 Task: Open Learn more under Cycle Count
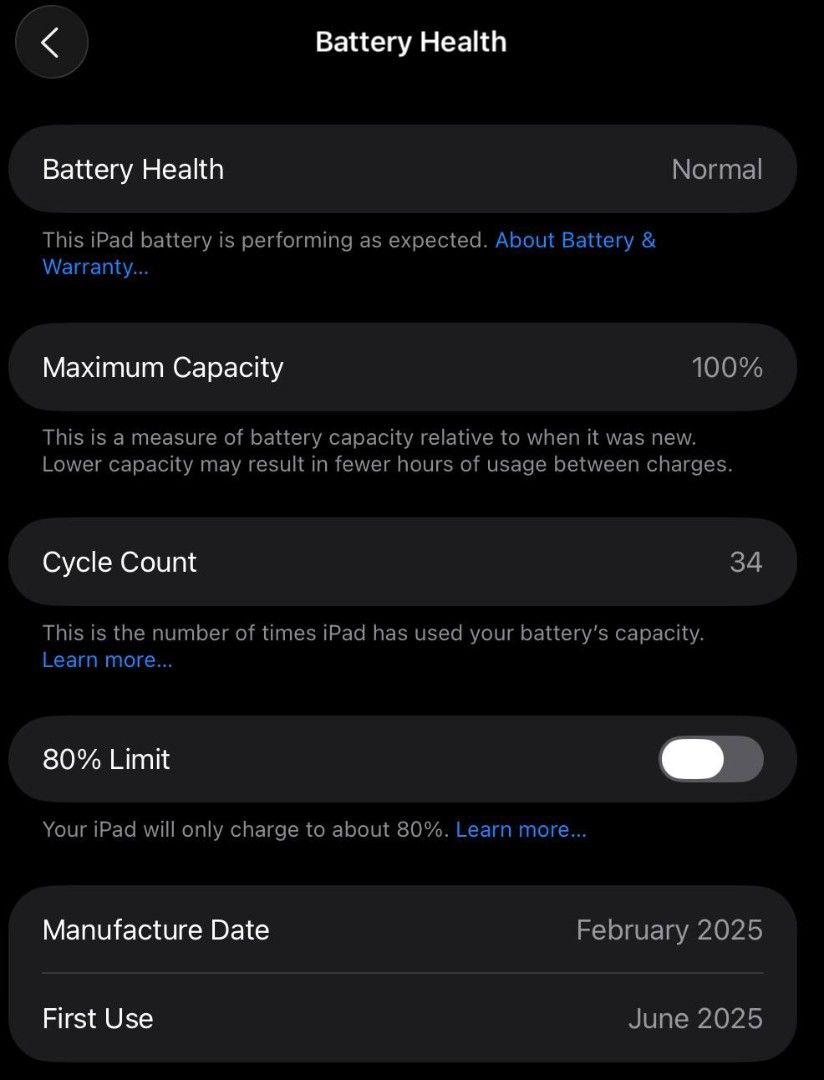point(107,660)
